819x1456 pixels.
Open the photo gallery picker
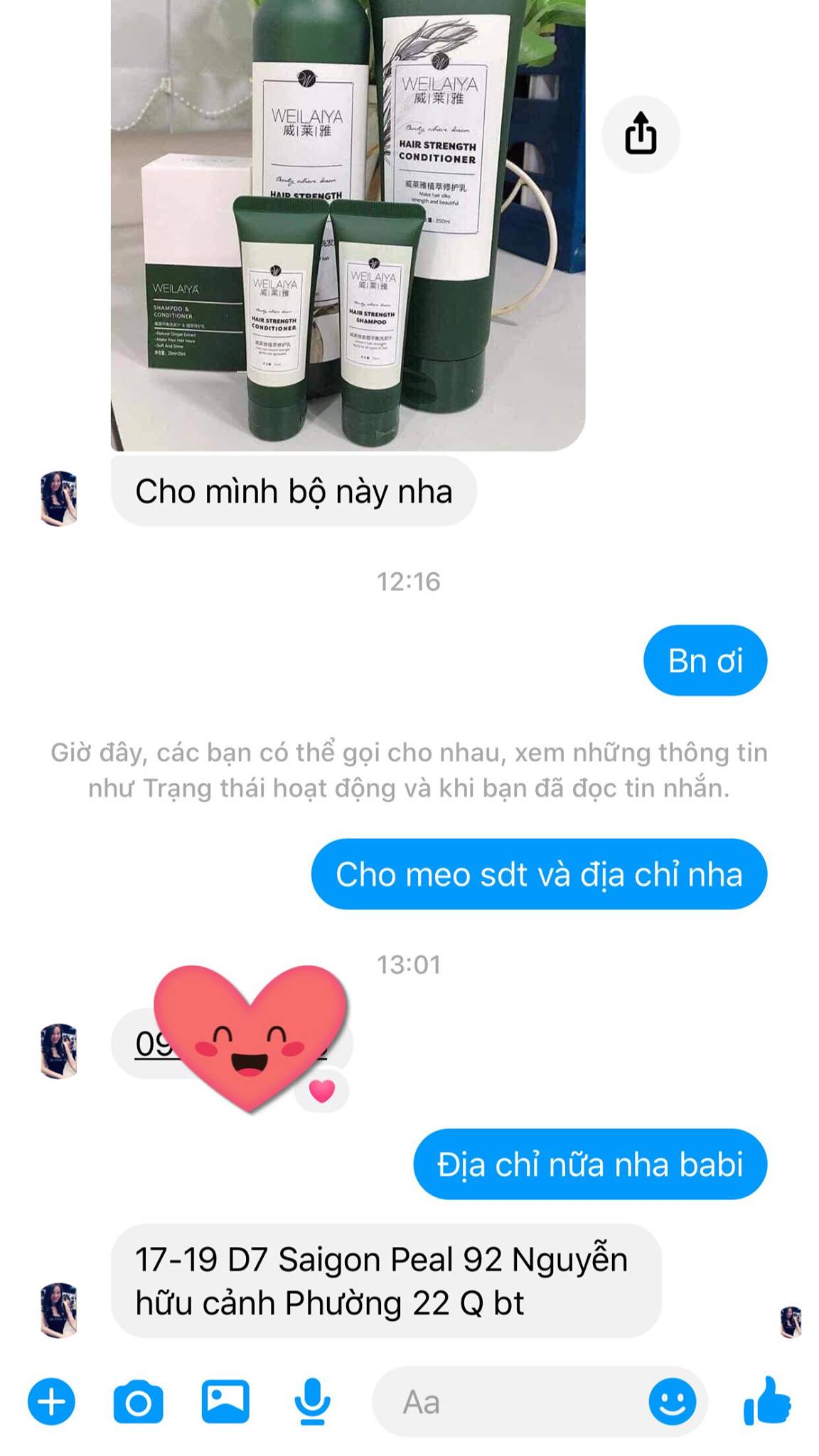click(225, 1401)
